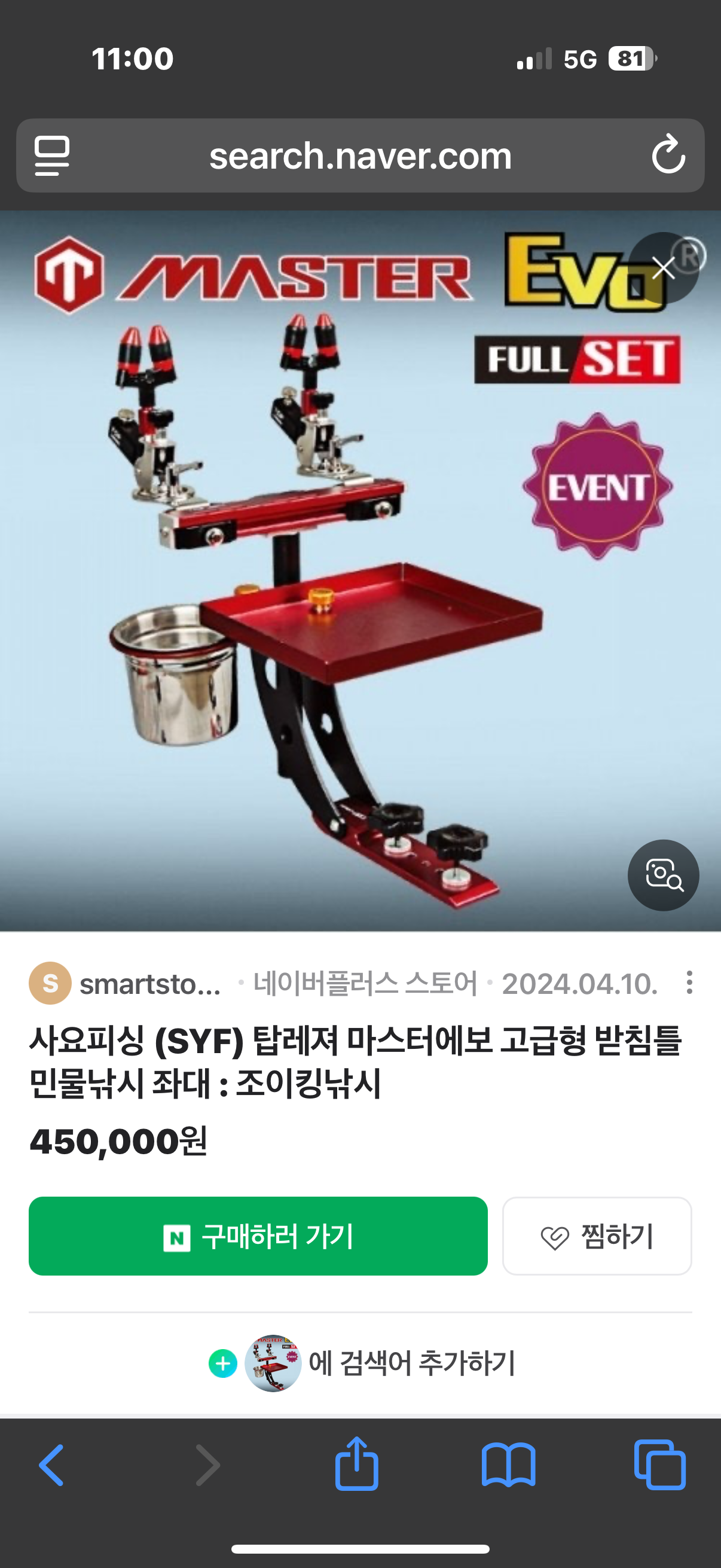Image resolution: width=721 pixels, height=1568 pixels.
Task: Go back to previous page
Action: [52, 1466]
